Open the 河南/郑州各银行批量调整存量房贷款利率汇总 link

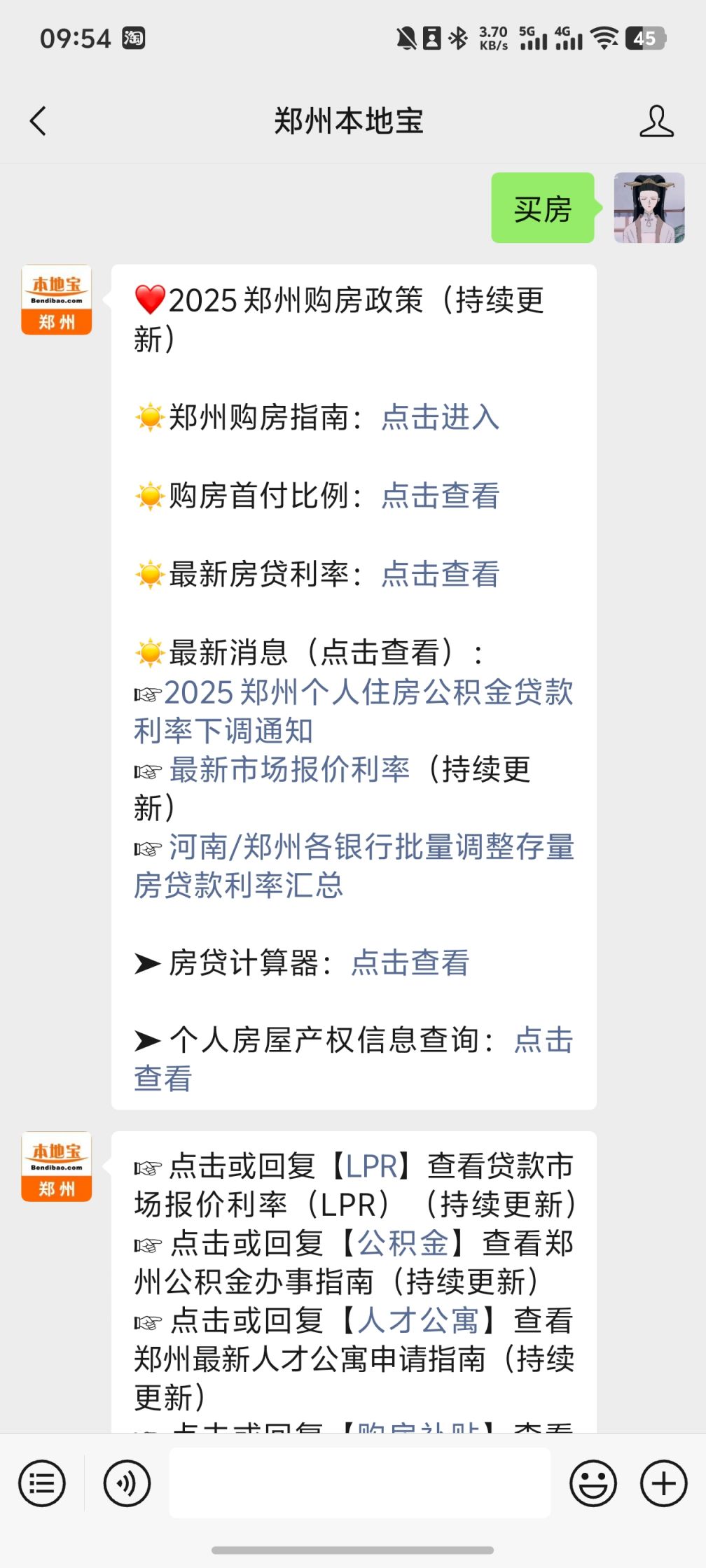(354, 866)
